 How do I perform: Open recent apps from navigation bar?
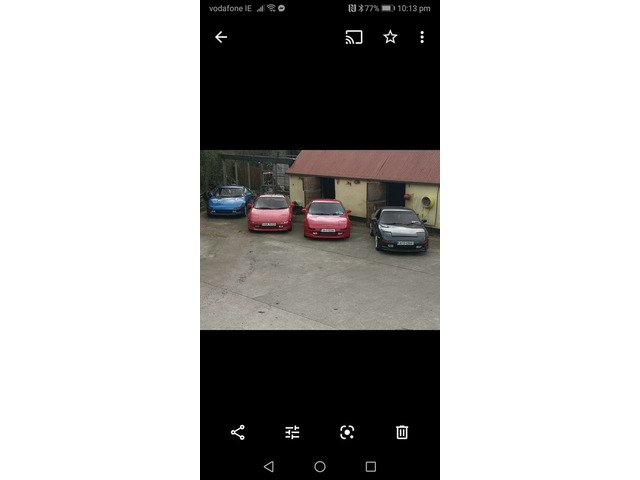370,466
